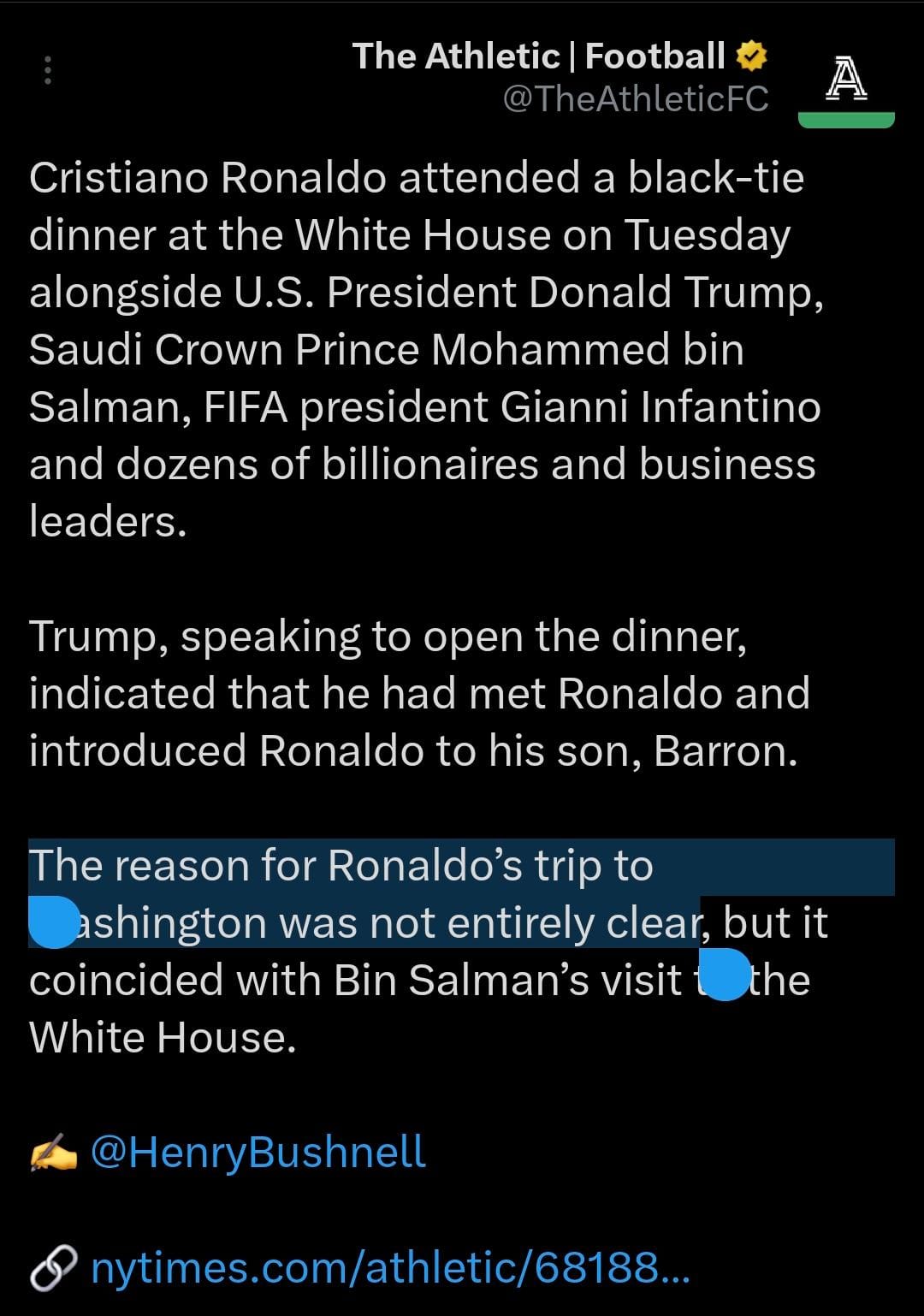Screen dimensions: 924x1316
Task: Open the nytimes.com/athletic article link
Action: [389, 1267]
